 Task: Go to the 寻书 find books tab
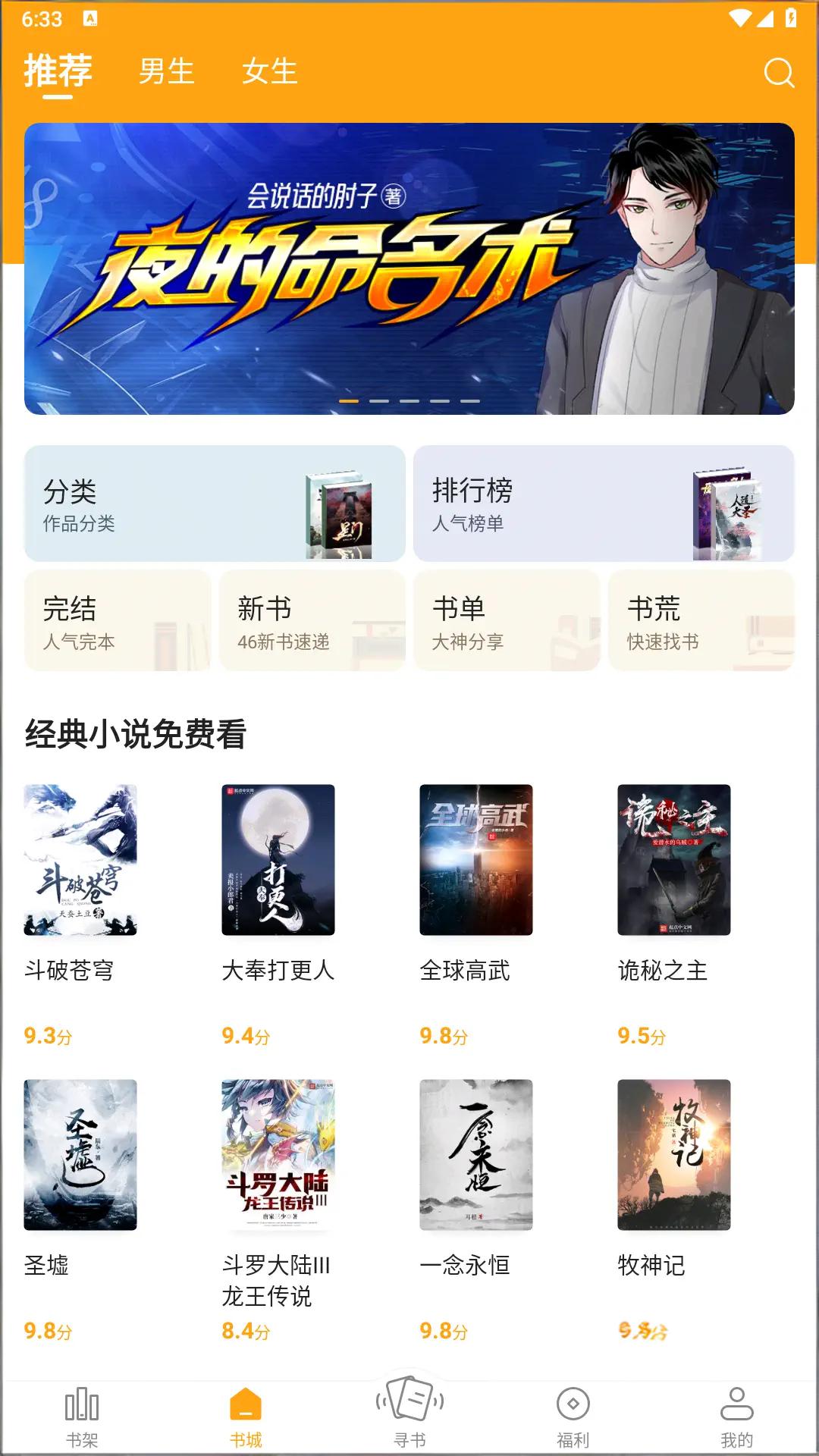point(409,1417)
